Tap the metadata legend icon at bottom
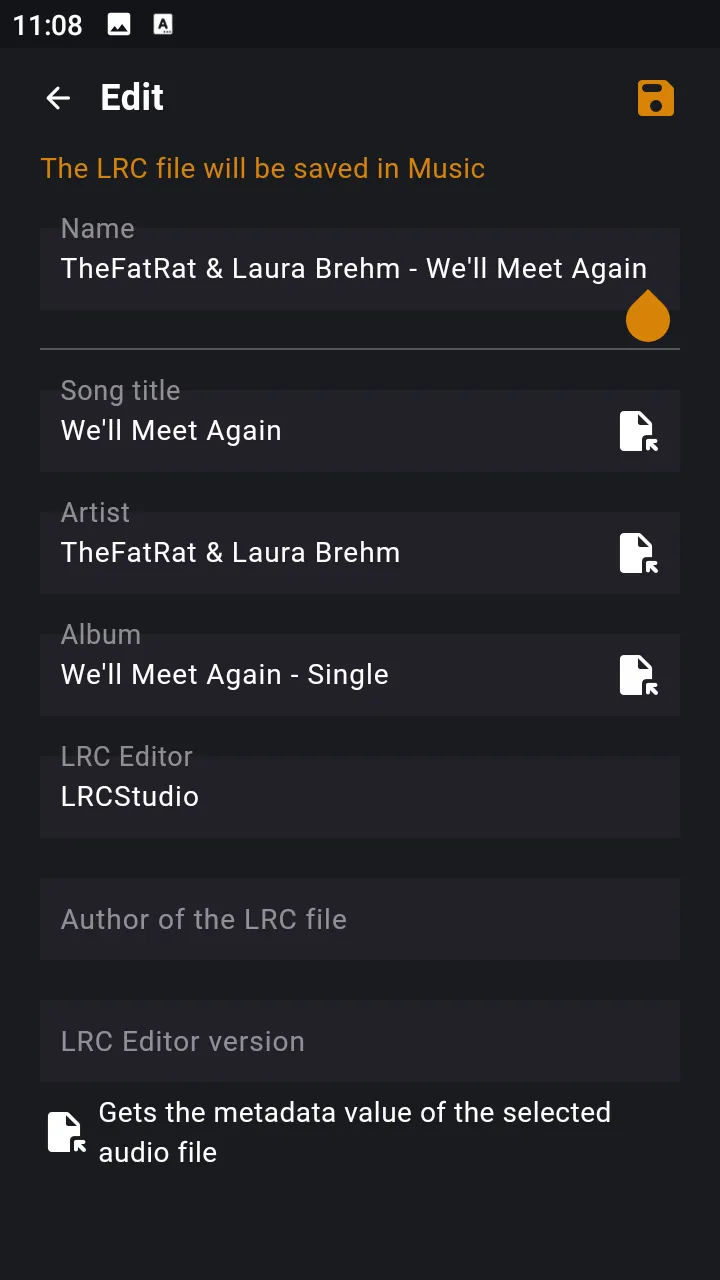This screenshot has height=1280, width=720. coord(64,1131)
